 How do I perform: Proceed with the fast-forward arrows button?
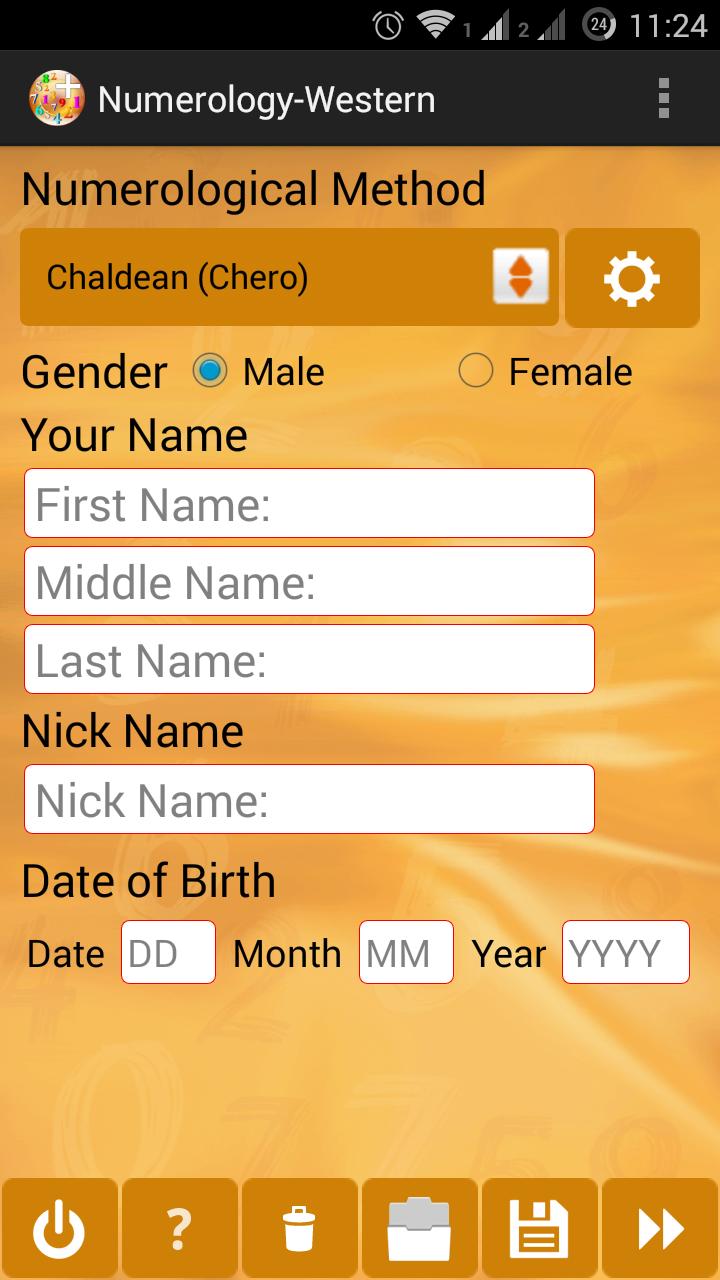(x=660, y=1229)
